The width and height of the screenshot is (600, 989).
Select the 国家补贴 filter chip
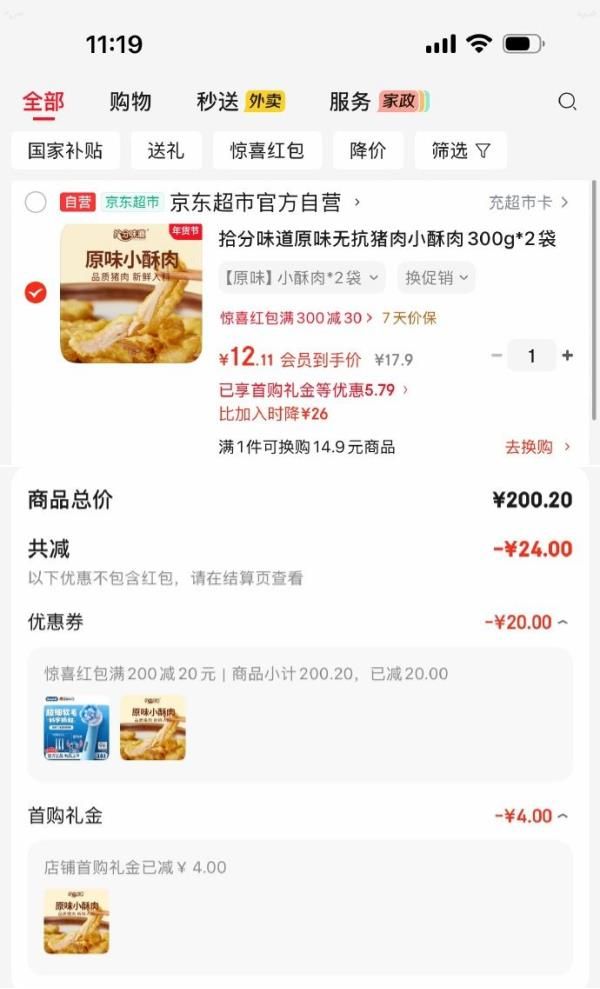click(x=66, y=151)
